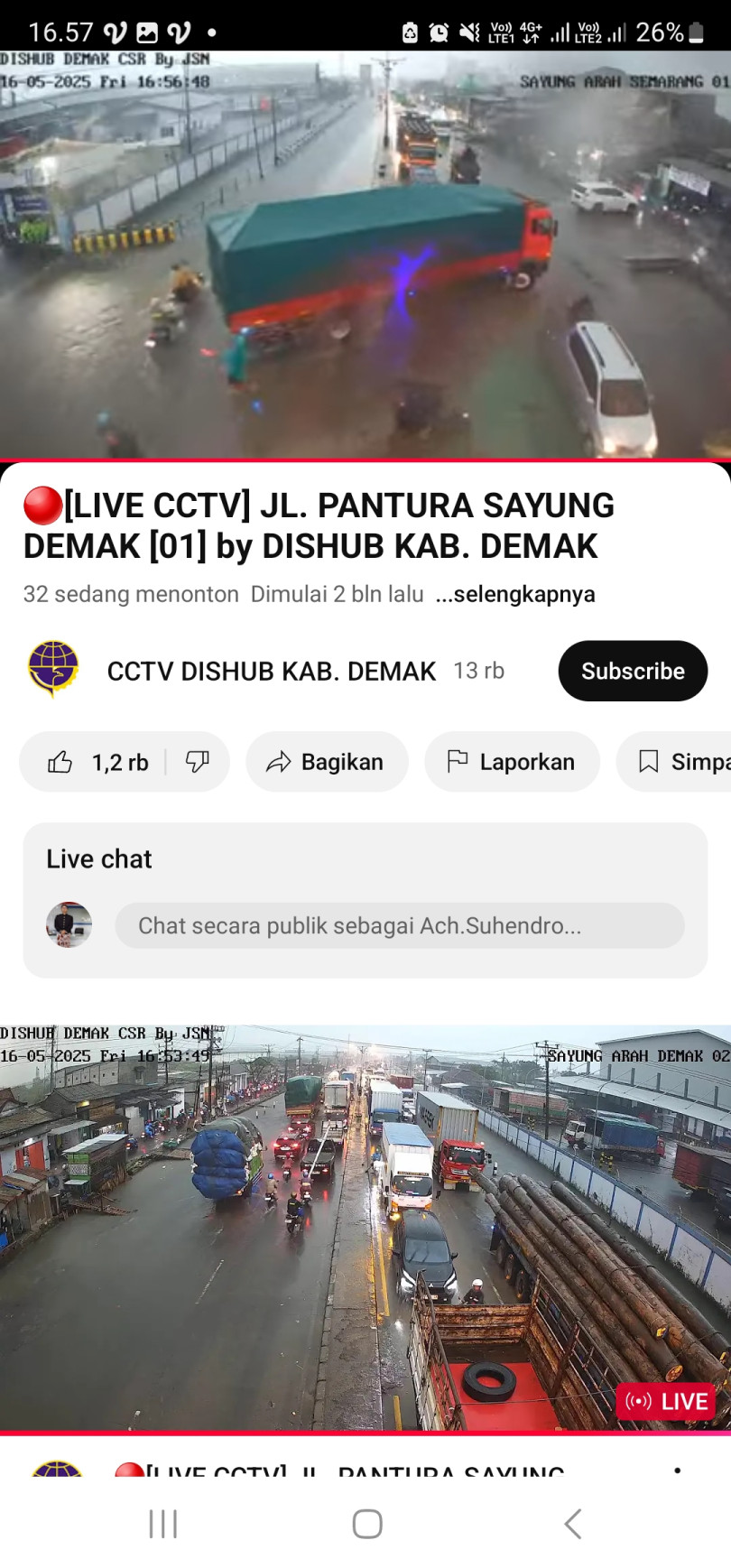The height and width of the screenshot is (1568, 731).
Task: Subscribe to CCTV DISHUB KAB. DEMAK
Action: click(x=633, y=671)
